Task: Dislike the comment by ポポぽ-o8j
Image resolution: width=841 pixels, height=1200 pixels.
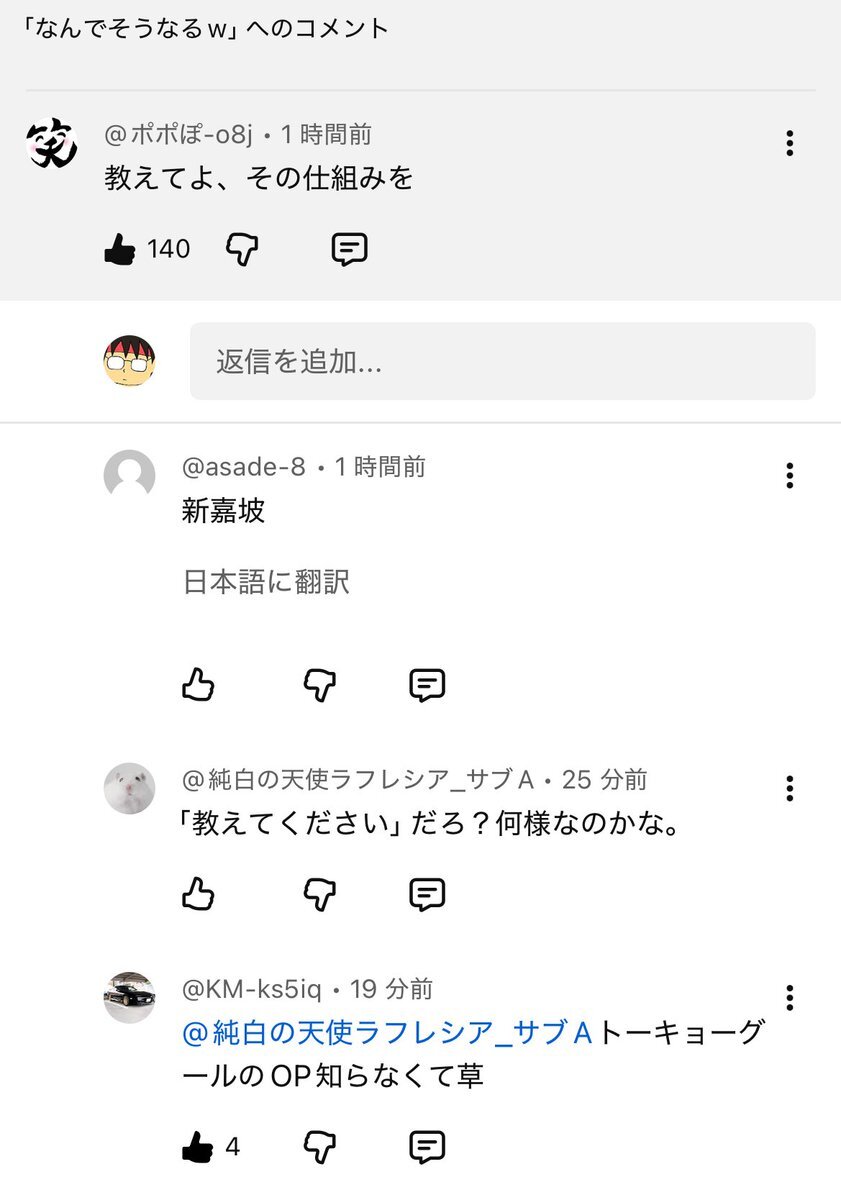Action: [242, 249]
